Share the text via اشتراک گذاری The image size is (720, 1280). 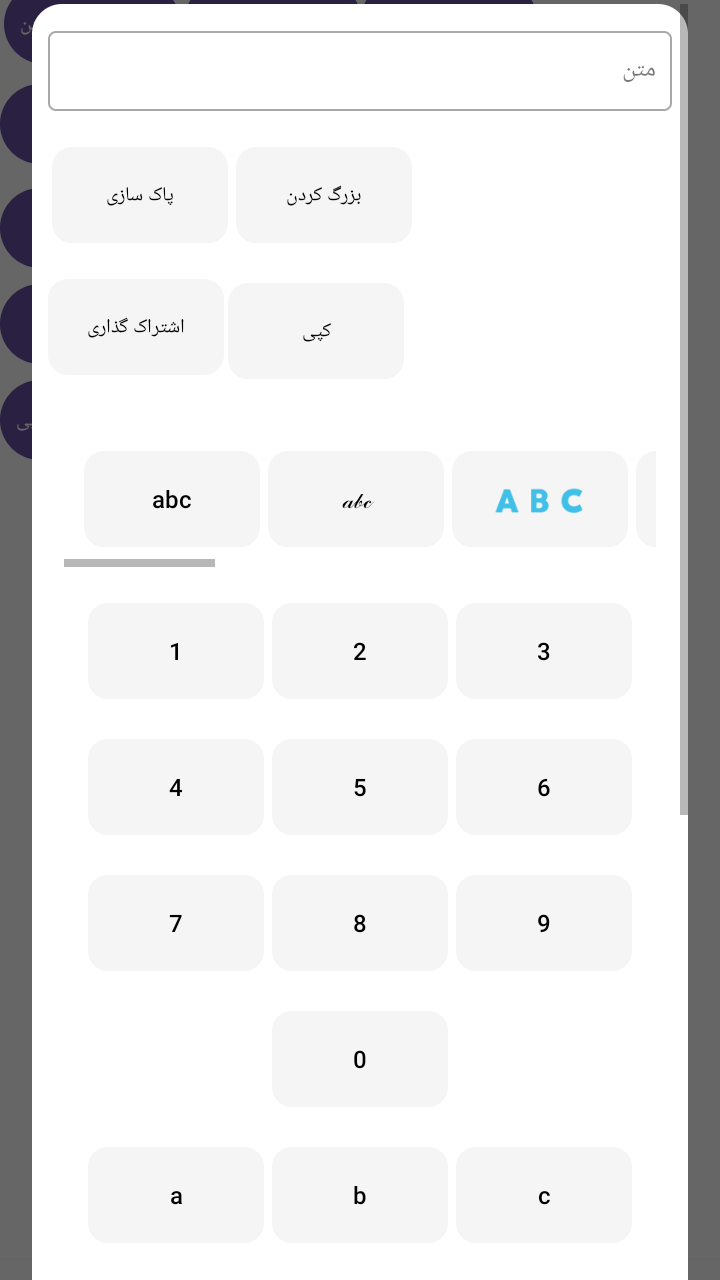tap(135, 326)
